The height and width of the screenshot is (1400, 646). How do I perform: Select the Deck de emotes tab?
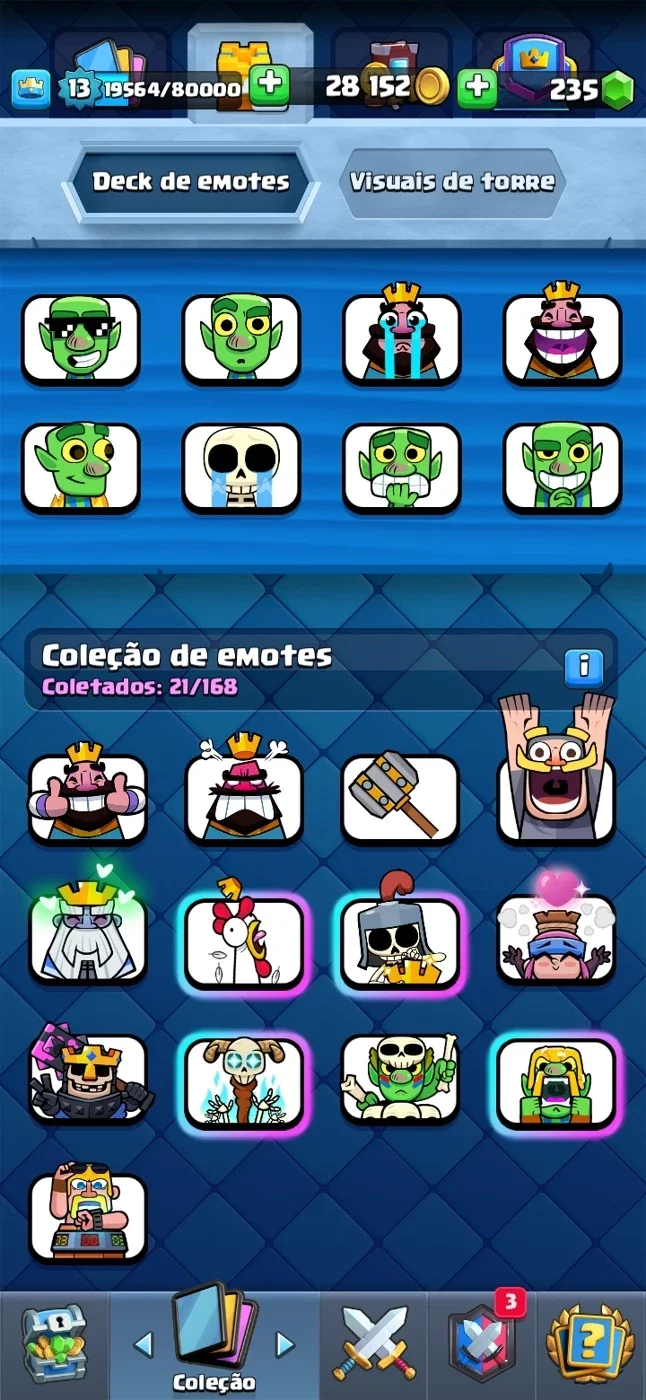(x=191, y=183)
